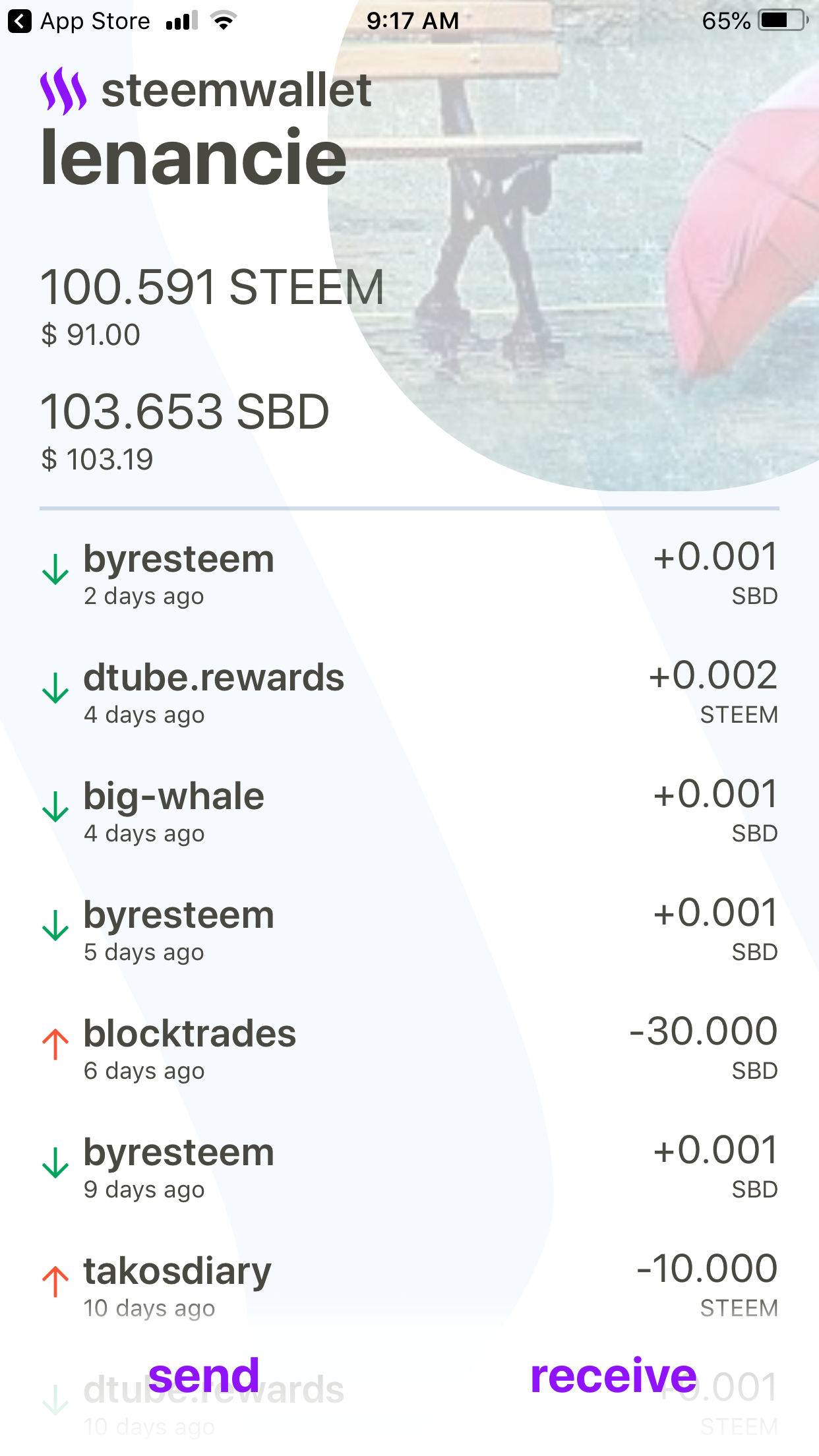Open byresteem transaction from 9 days ago

click(x=409, y=1167)
